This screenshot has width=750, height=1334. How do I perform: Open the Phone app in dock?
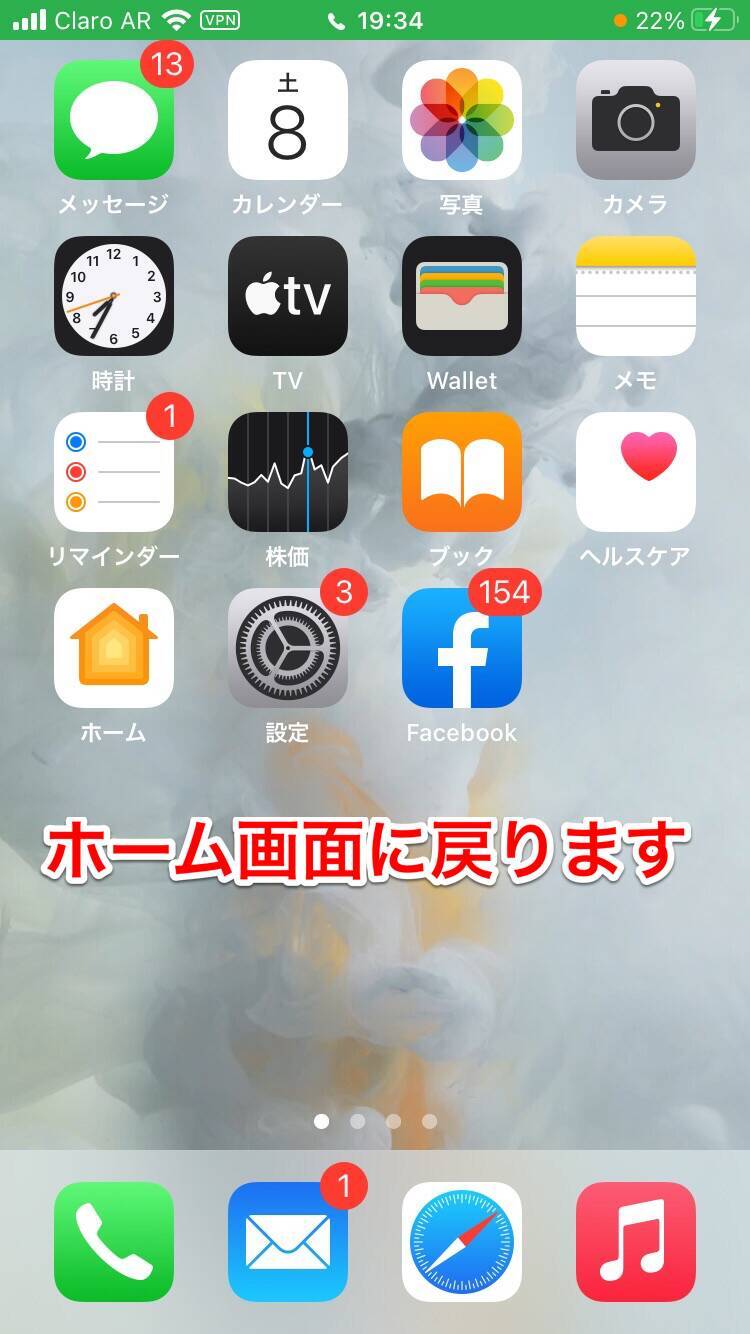point(114,1242)
